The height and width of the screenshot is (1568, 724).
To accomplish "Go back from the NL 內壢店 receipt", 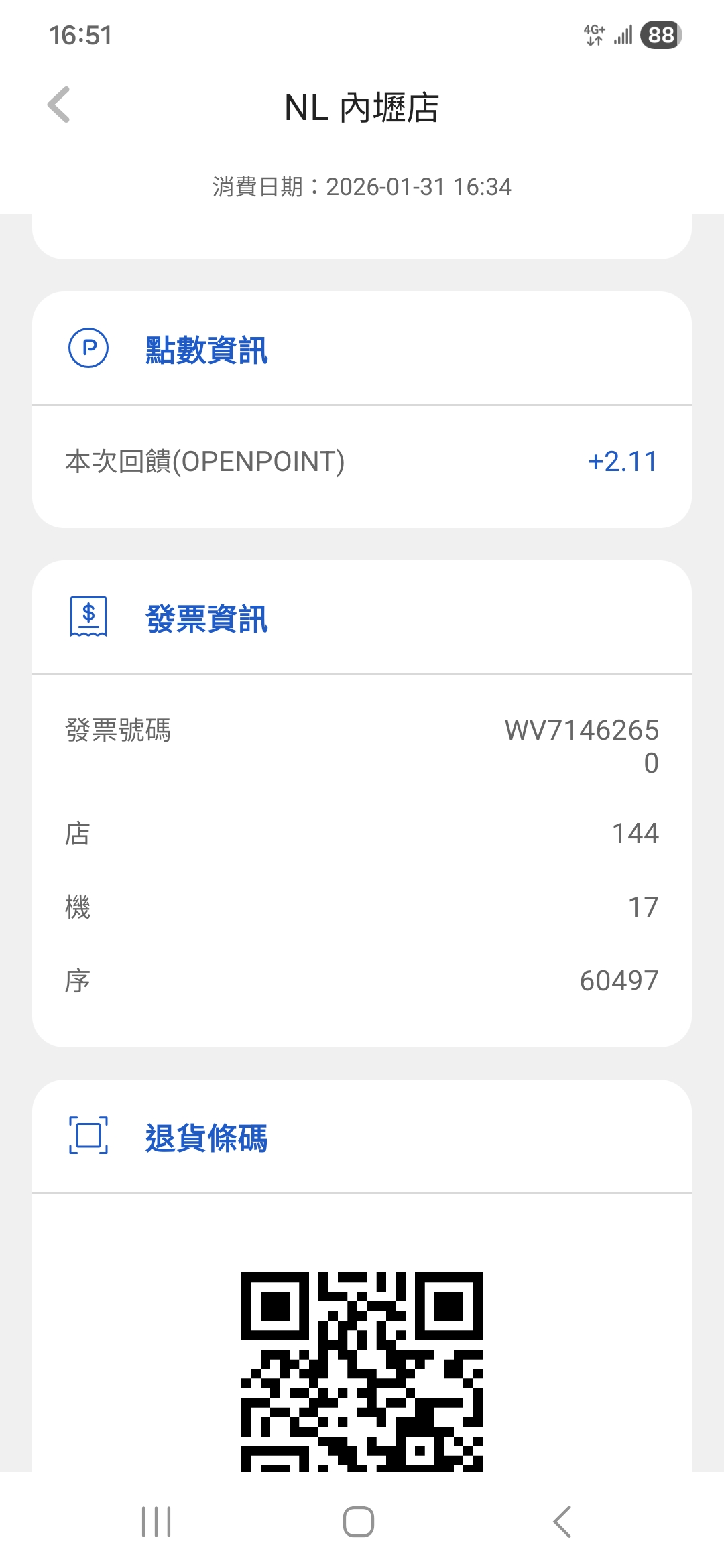I will [59, 105].
